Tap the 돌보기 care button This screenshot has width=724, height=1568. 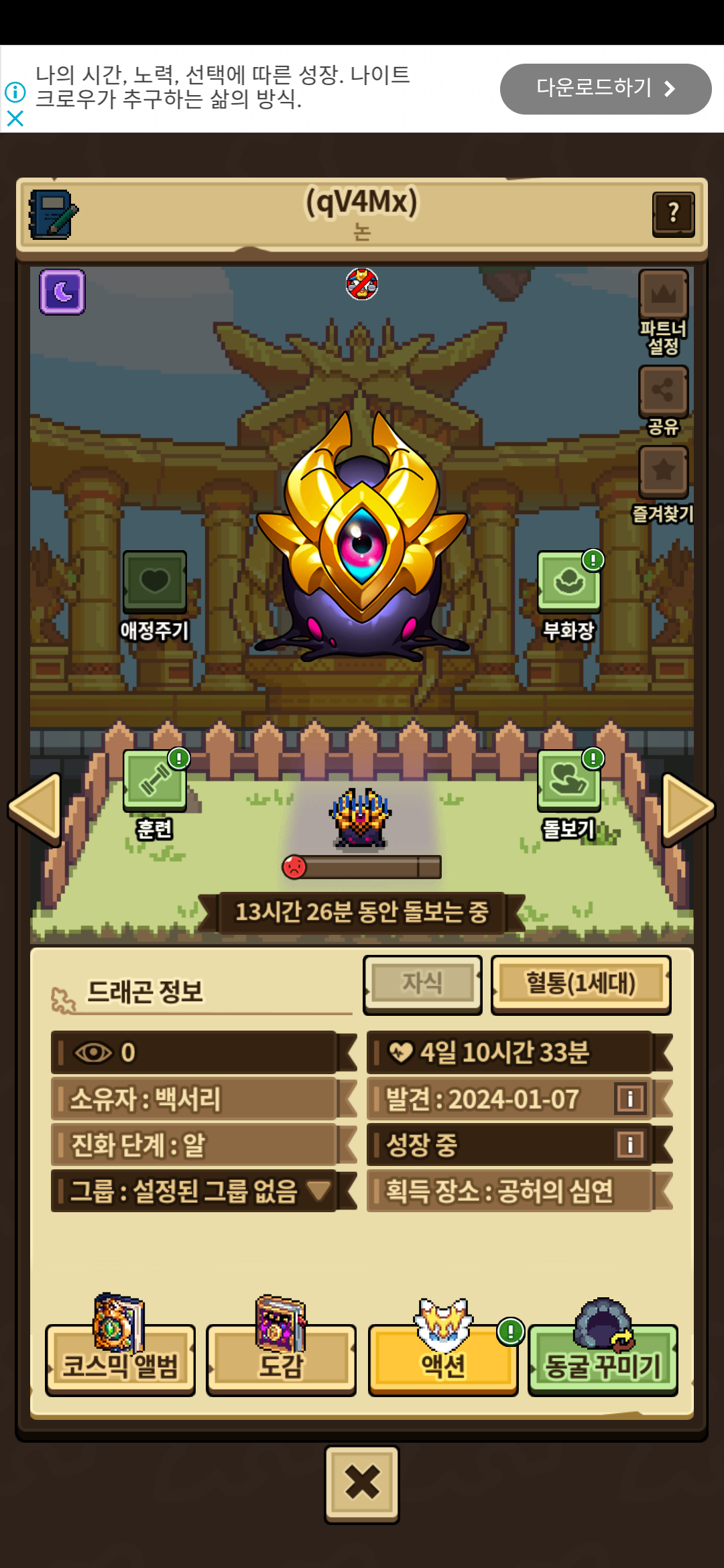pos(568,781)
